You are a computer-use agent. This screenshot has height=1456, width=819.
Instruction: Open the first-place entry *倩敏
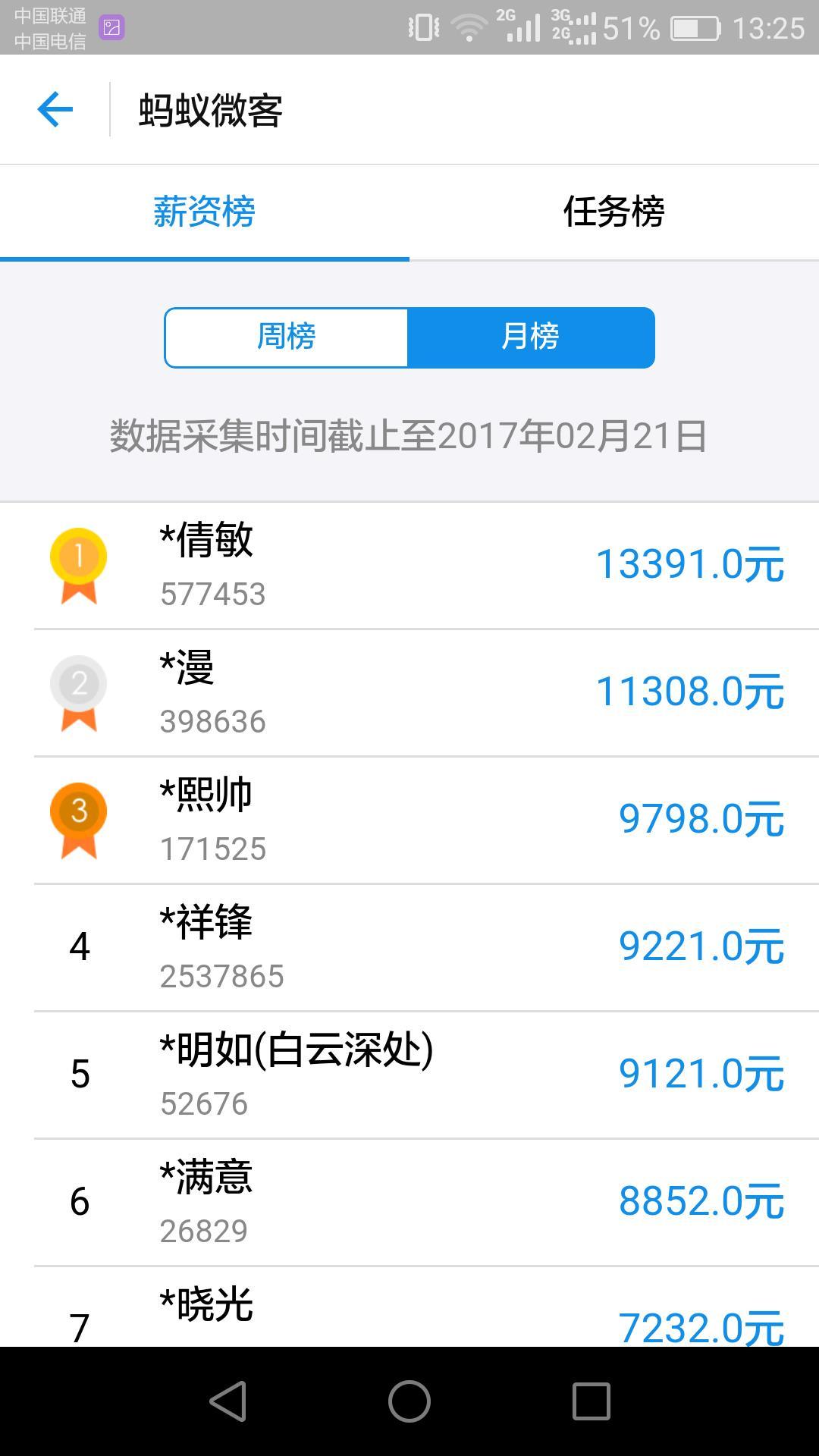pyautogui.click(x=409, y=566)
